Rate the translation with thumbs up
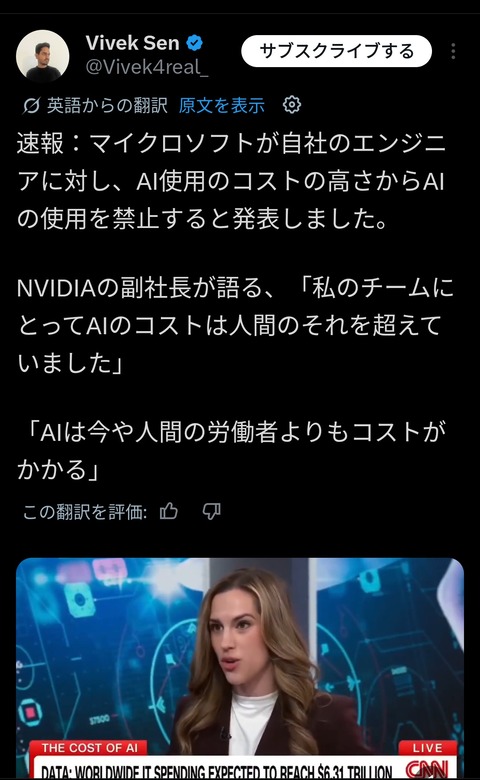The width and height of the screenshot is (480, 780). coord(169,511)
